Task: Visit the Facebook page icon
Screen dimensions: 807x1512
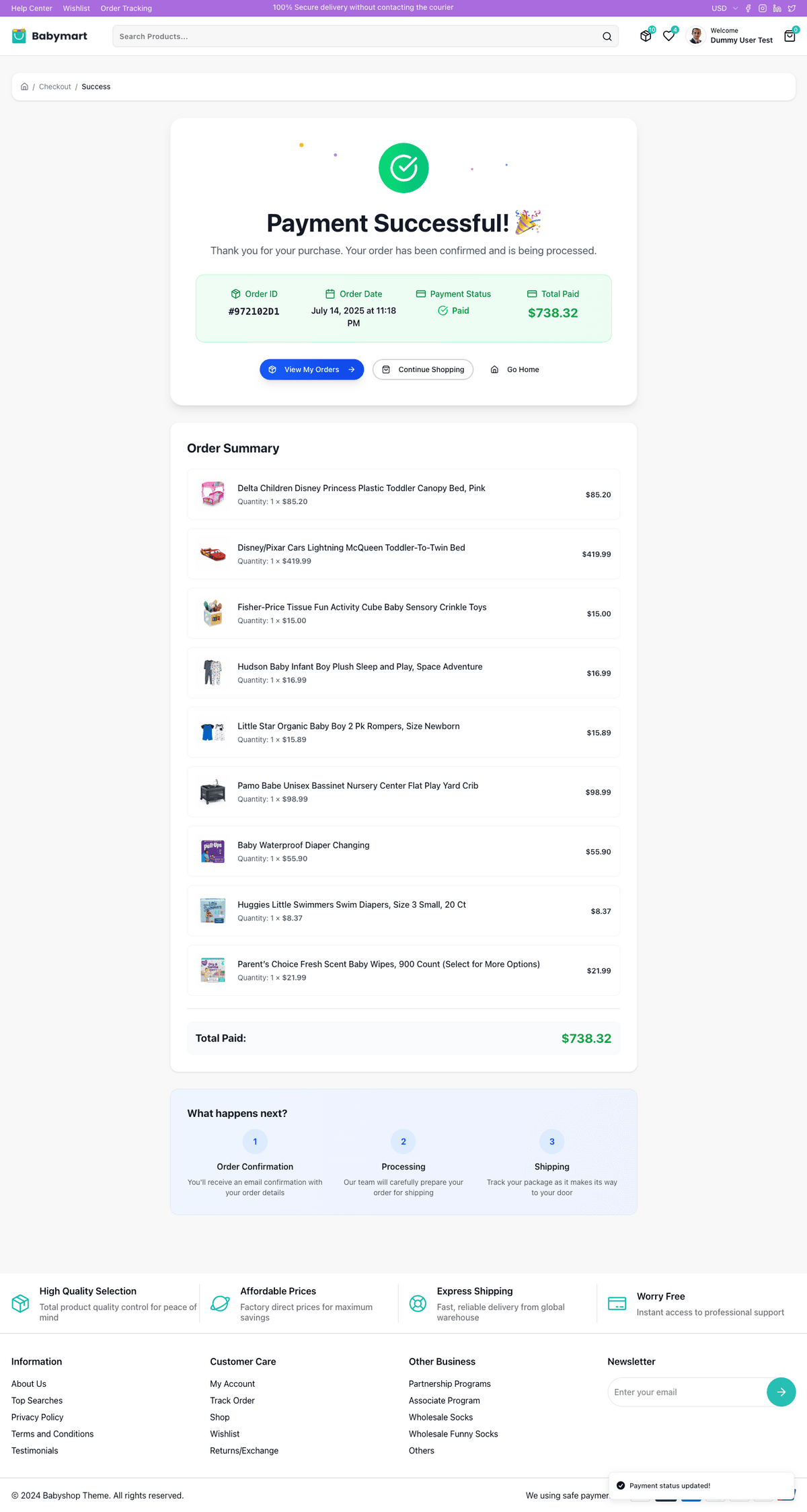Action: click(748, 8)
